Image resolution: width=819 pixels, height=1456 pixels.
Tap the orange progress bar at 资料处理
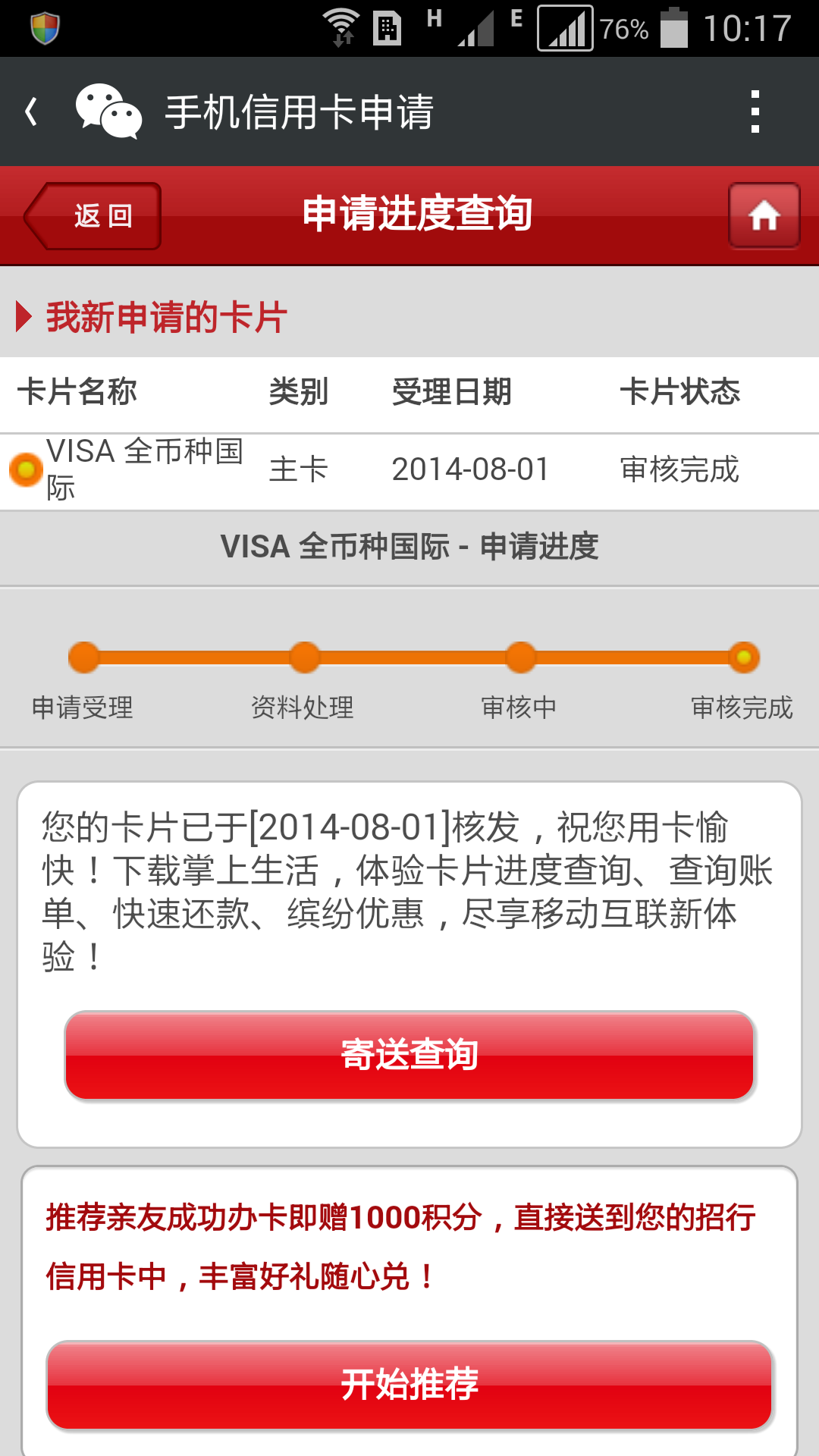click(303, 657)
